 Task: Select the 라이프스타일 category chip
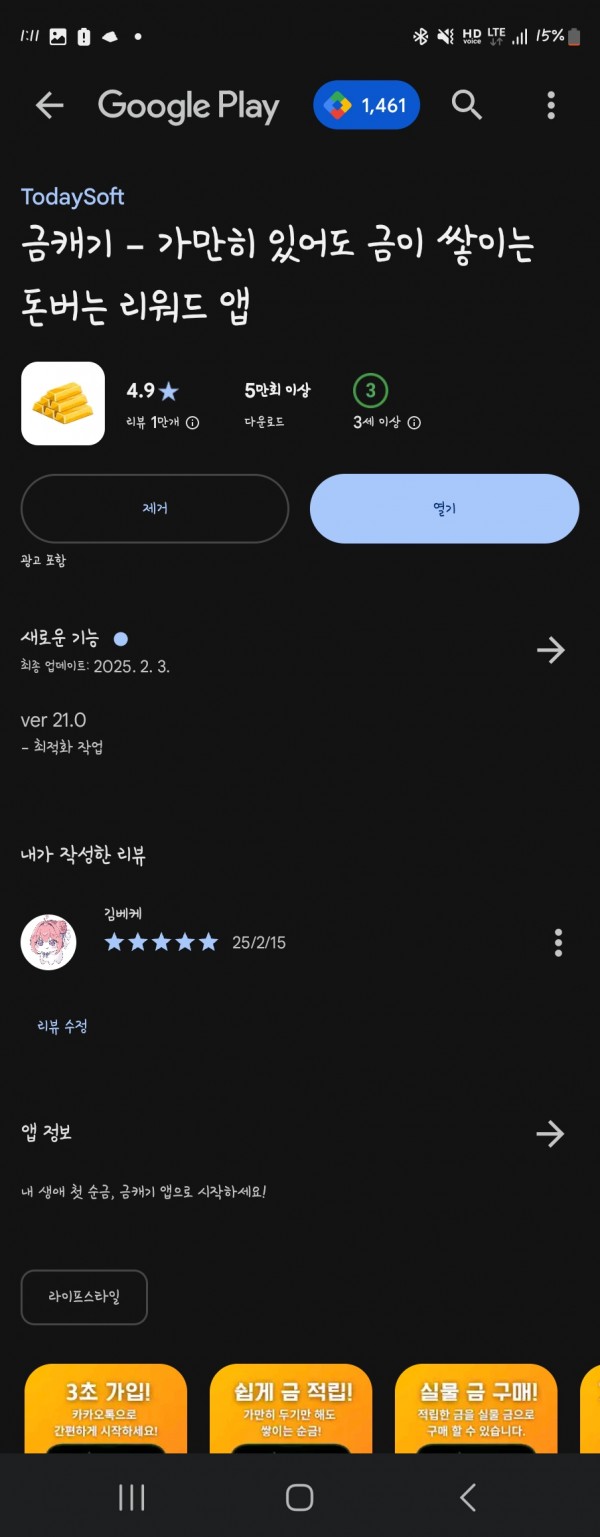pyautogui.click(x=84, y=1297)
